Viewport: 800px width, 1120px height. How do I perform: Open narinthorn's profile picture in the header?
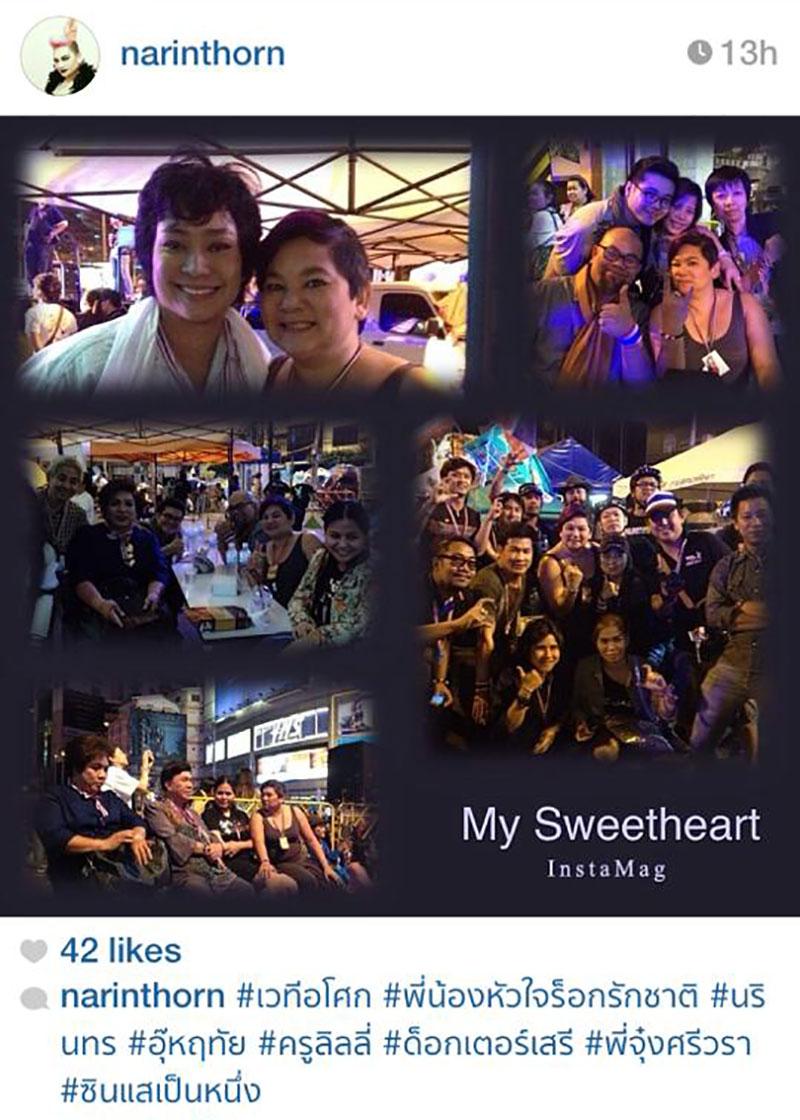(59, 55)
